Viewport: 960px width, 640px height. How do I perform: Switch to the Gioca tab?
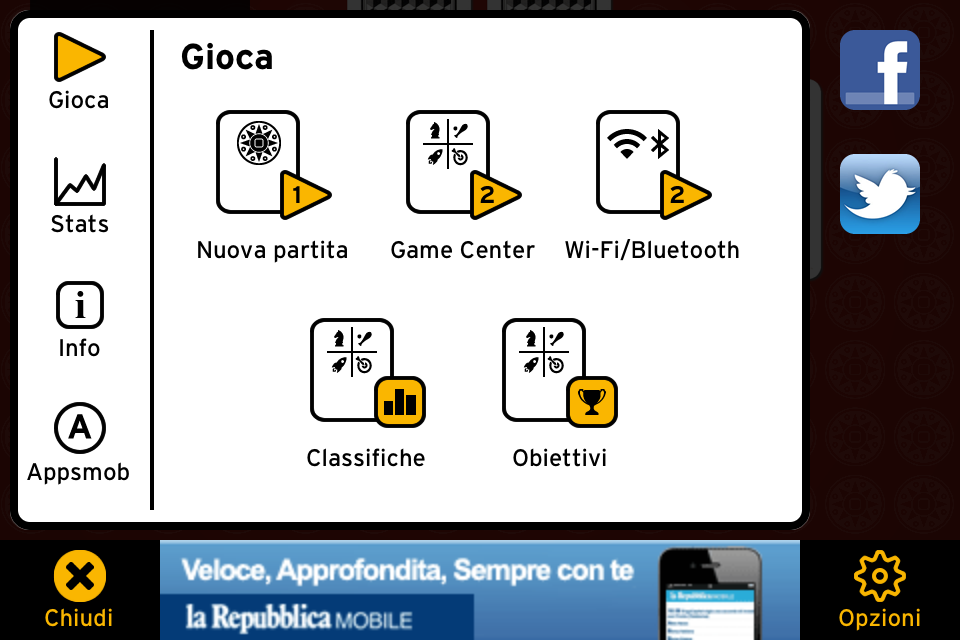coord(79,70)
